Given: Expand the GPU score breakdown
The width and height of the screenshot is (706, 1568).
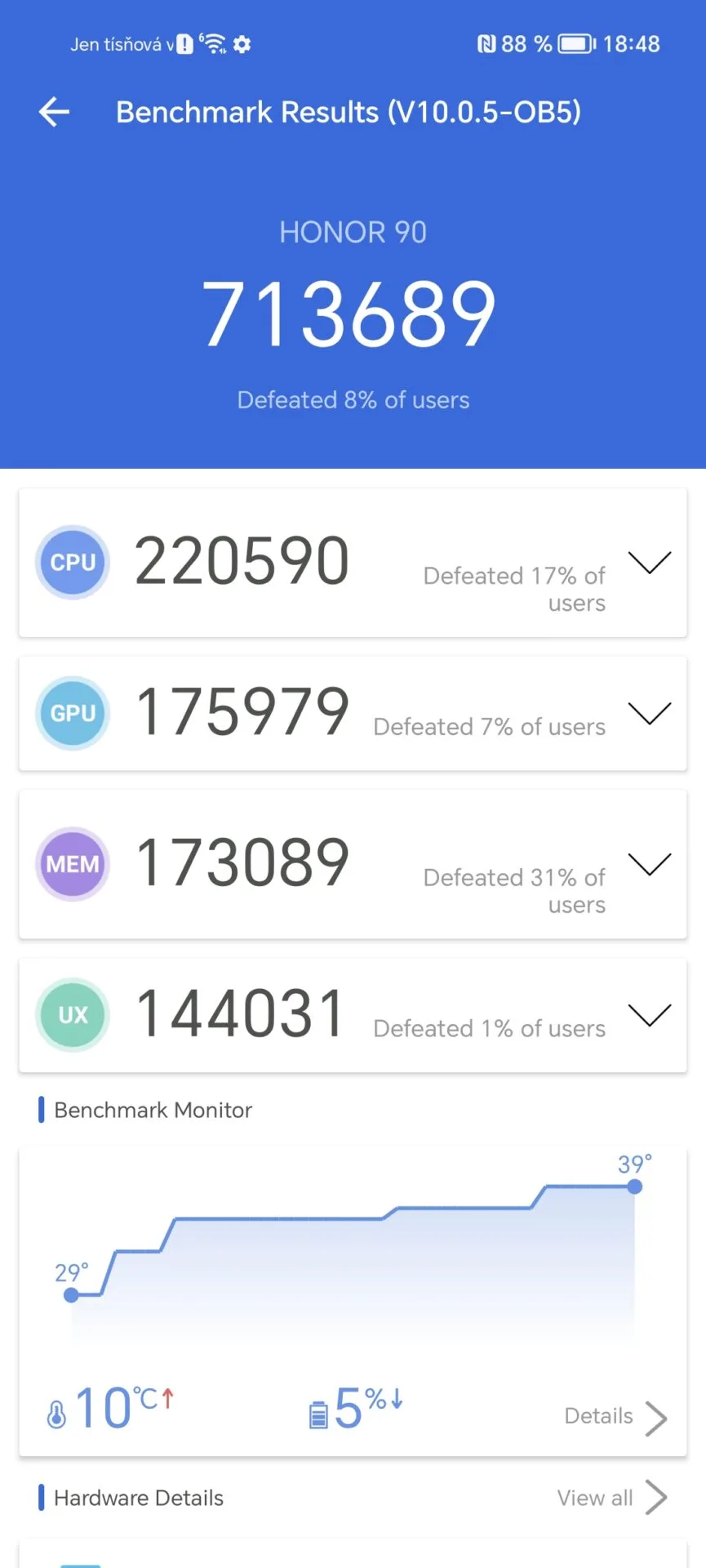Looking at the screenshot, I should 650,713.
